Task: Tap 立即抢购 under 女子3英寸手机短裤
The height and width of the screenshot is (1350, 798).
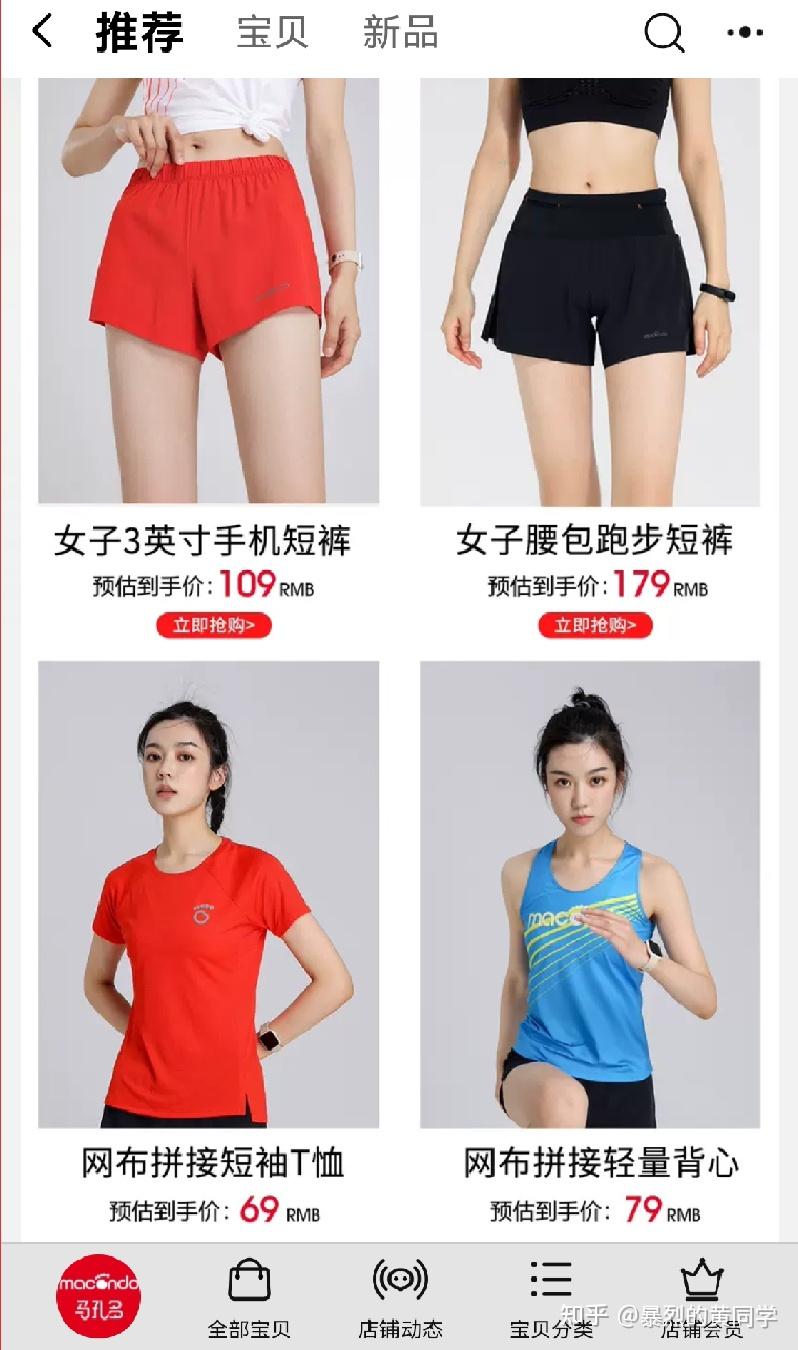Action: pos(214,626)
